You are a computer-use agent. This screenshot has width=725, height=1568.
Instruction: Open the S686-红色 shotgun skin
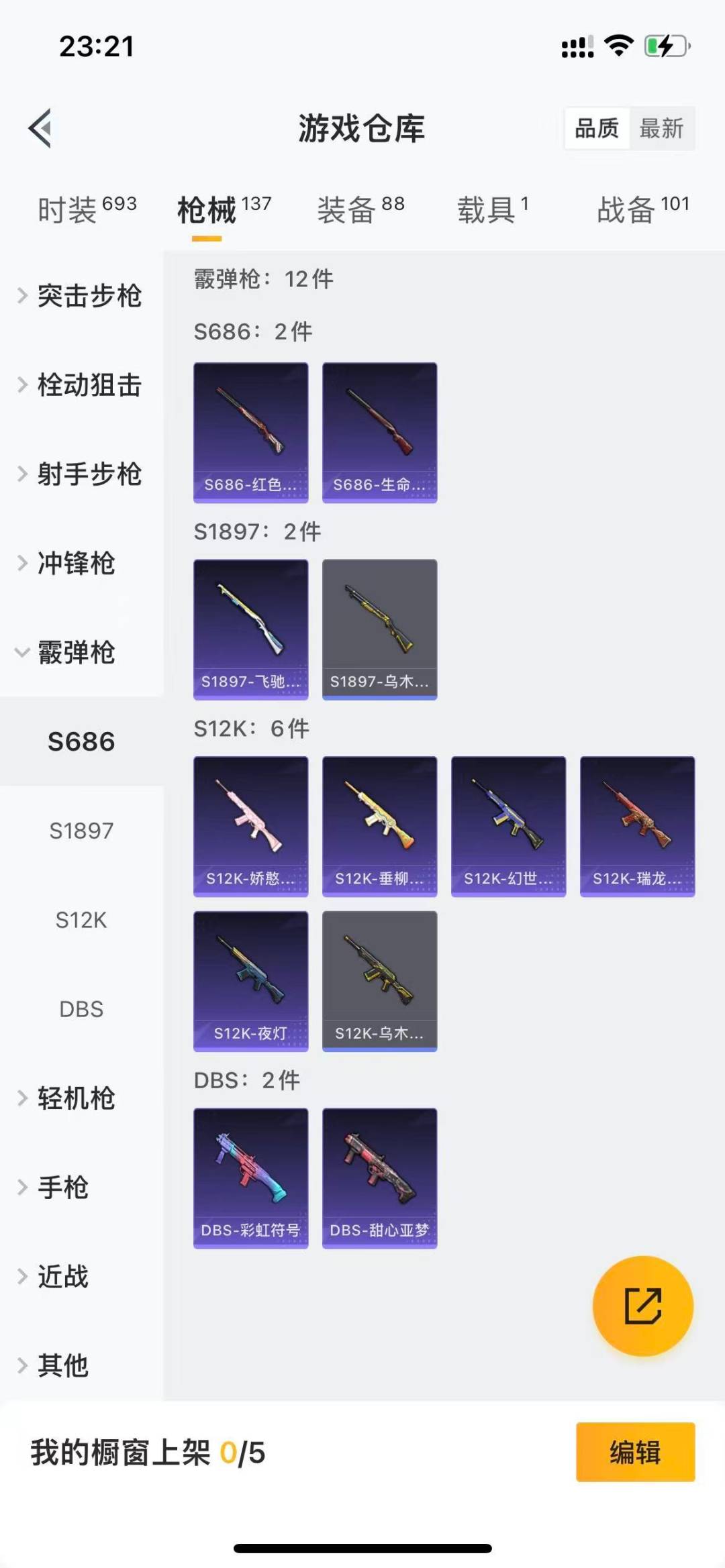pos(251,433)
